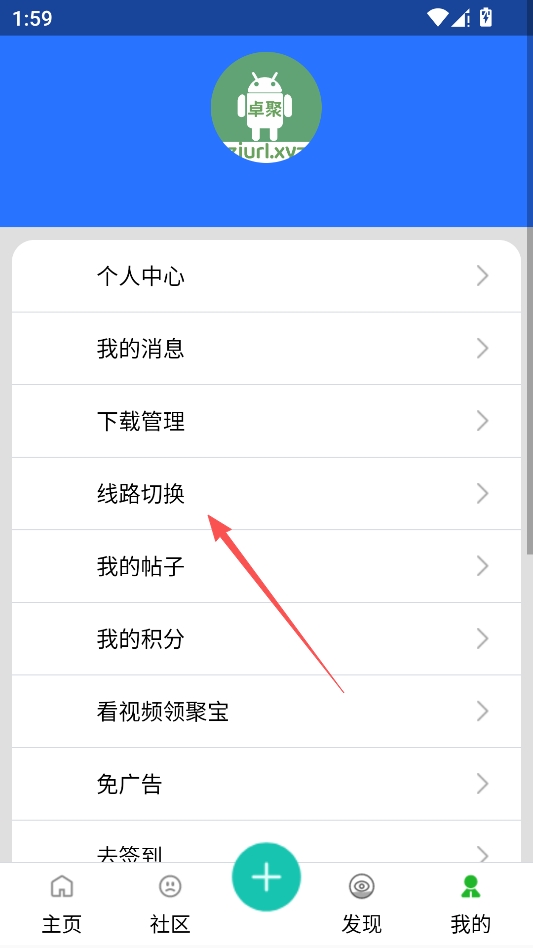Switch to the 发现 tab
The image size is (533, 948).
click(362, 904)
